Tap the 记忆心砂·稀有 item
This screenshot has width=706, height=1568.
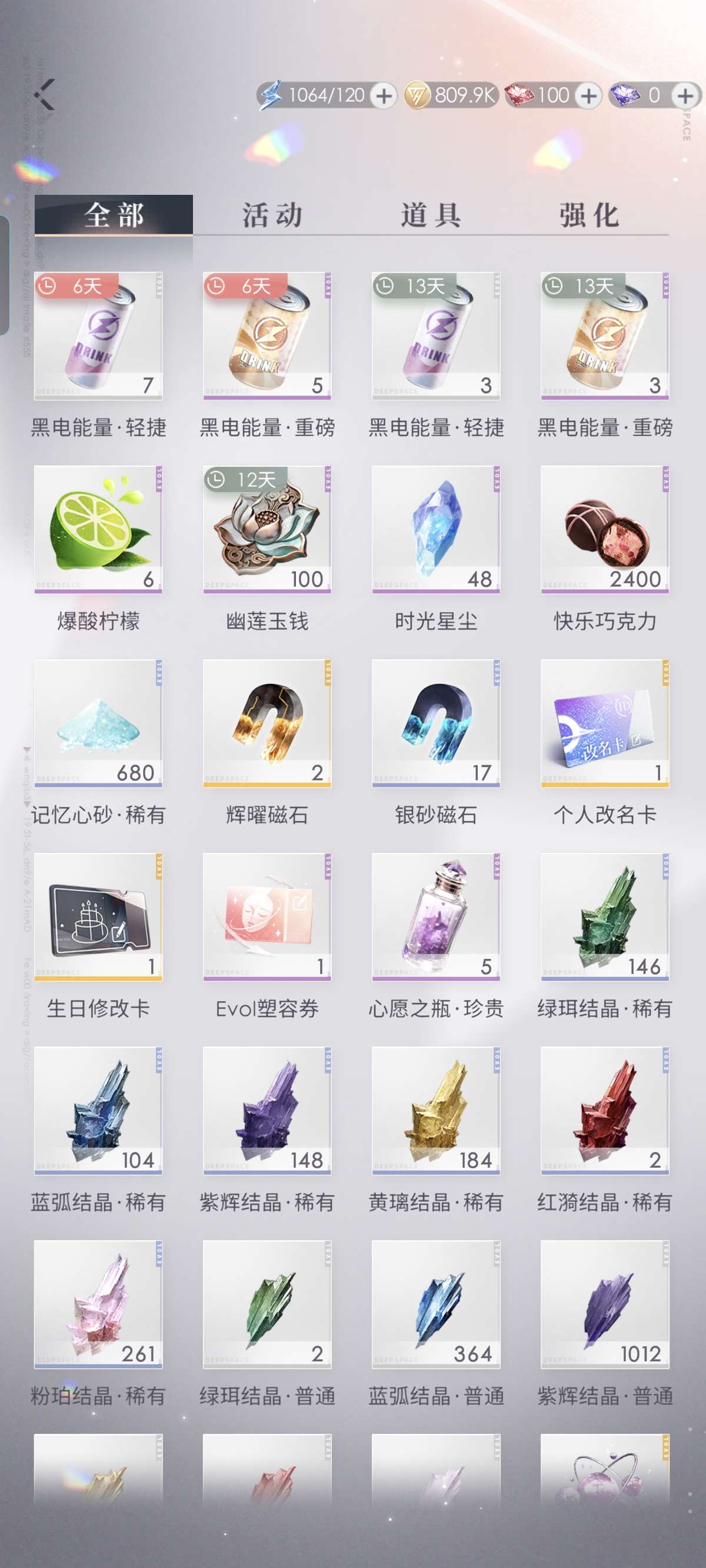(98, 723)
